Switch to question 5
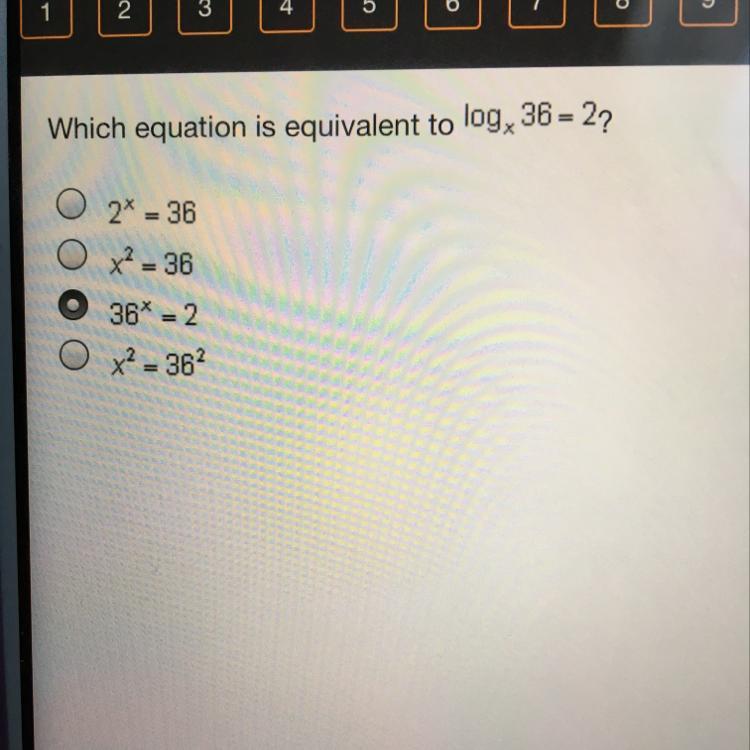The height and width of the screenshot is (750, 750). click(x=369, y=11)
